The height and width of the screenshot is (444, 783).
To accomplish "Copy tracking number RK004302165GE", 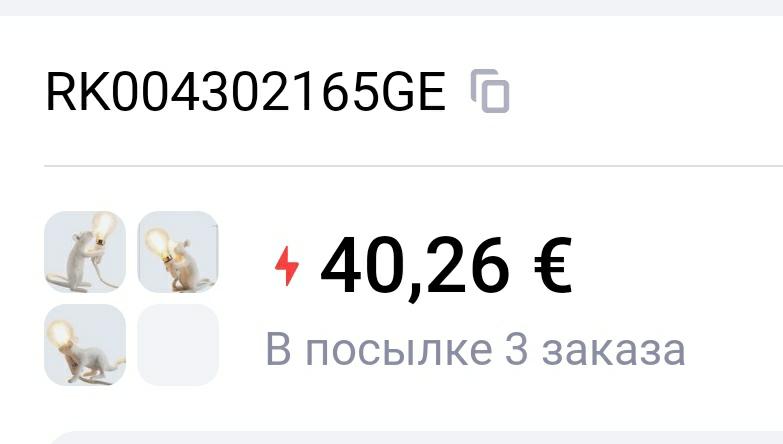I will (490, 92).
